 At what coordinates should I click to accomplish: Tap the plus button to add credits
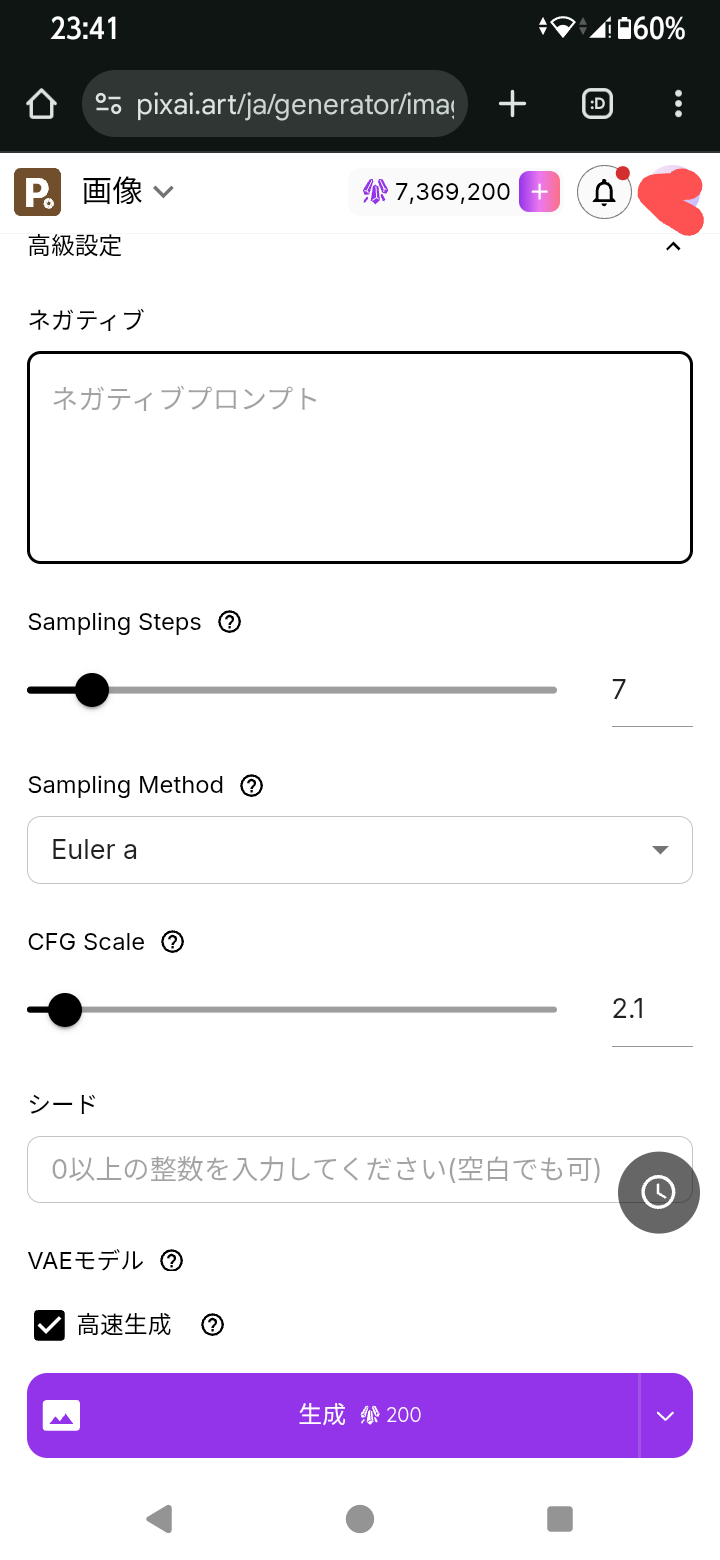pyautogui.click(x=539, y=192)
